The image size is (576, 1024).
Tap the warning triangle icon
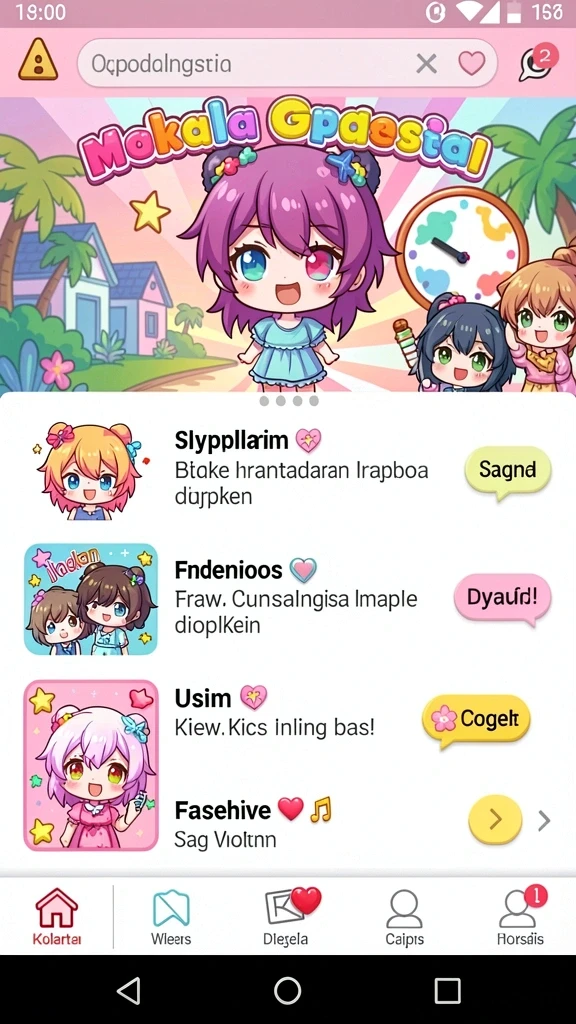[38, 60]
